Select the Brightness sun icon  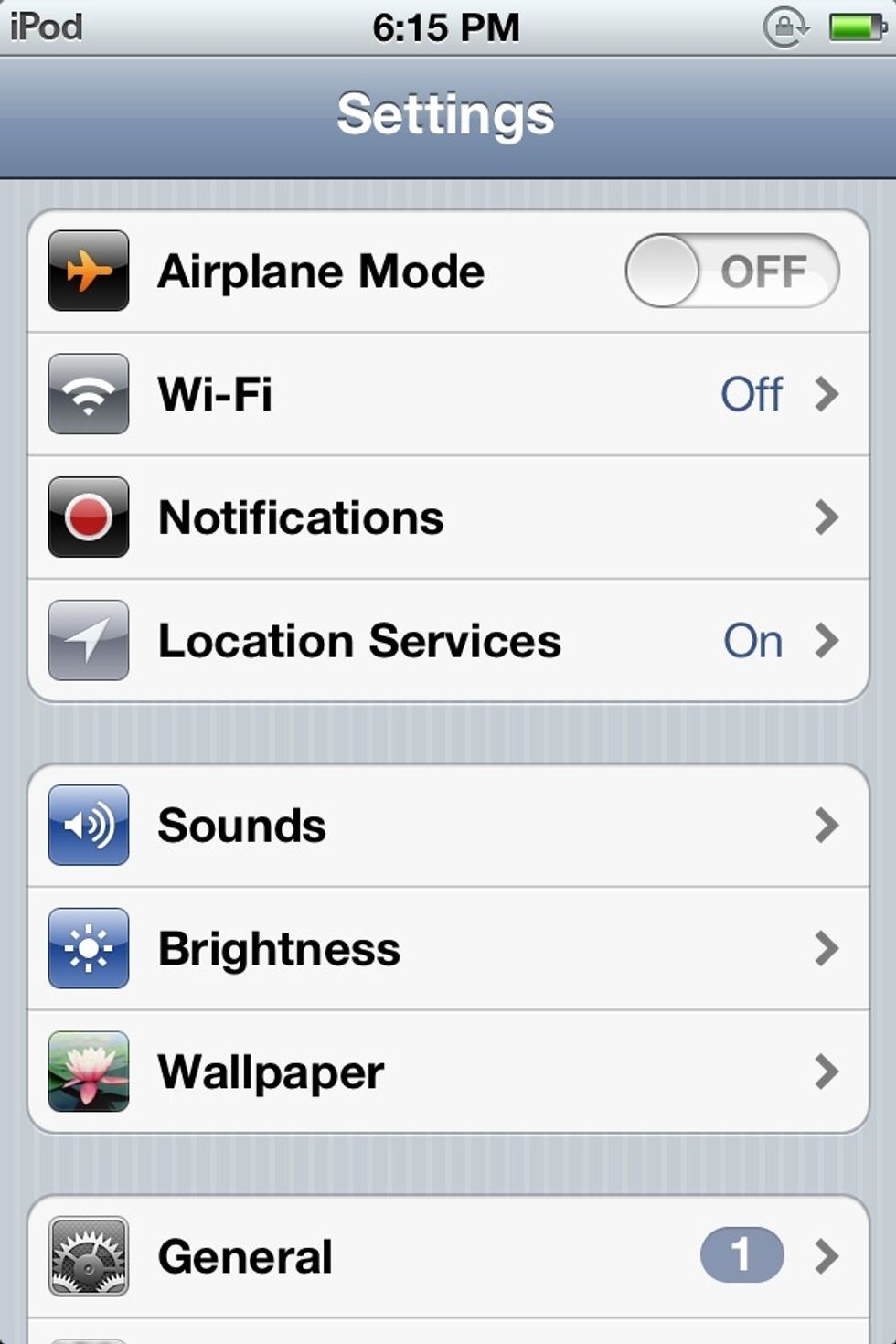(88, 949)
